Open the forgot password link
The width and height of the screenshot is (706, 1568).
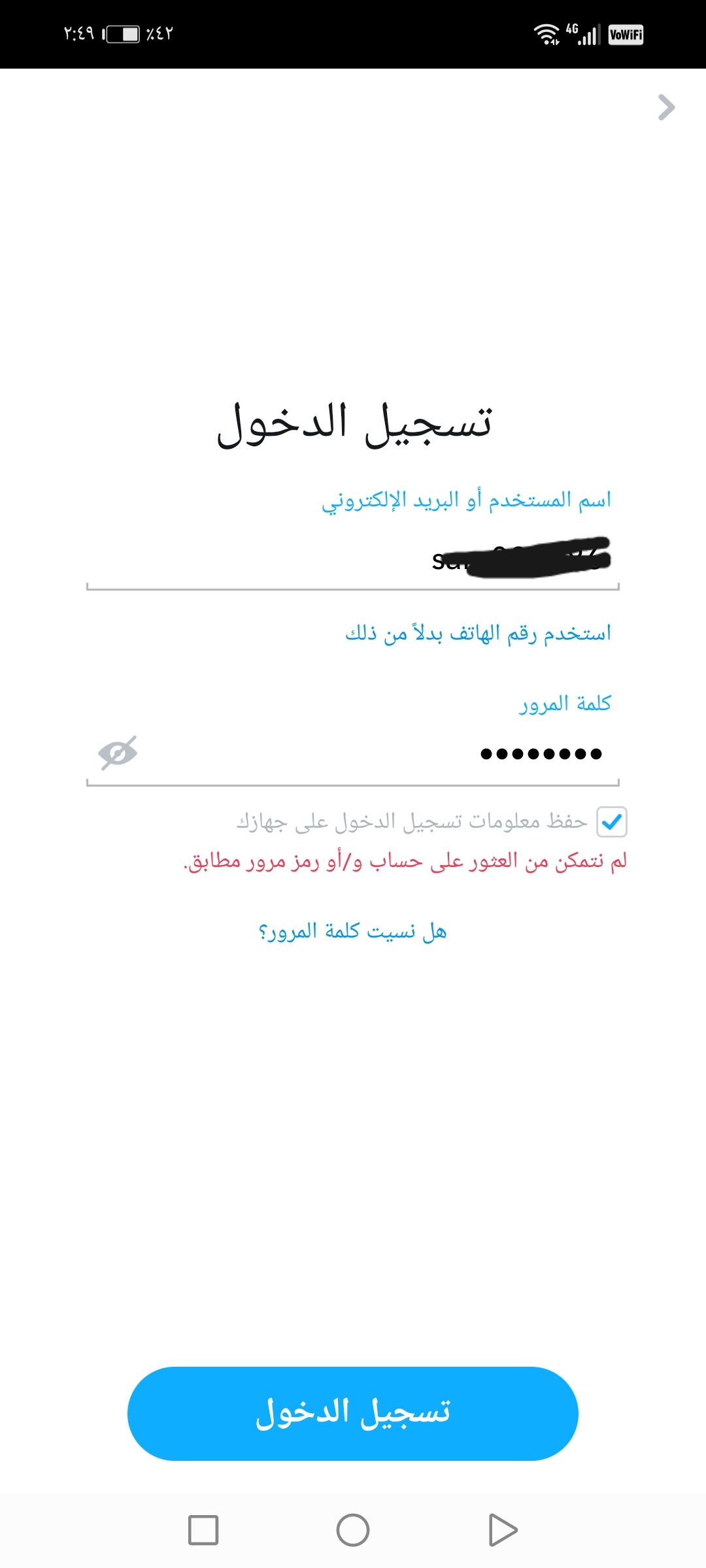(353, 931)
